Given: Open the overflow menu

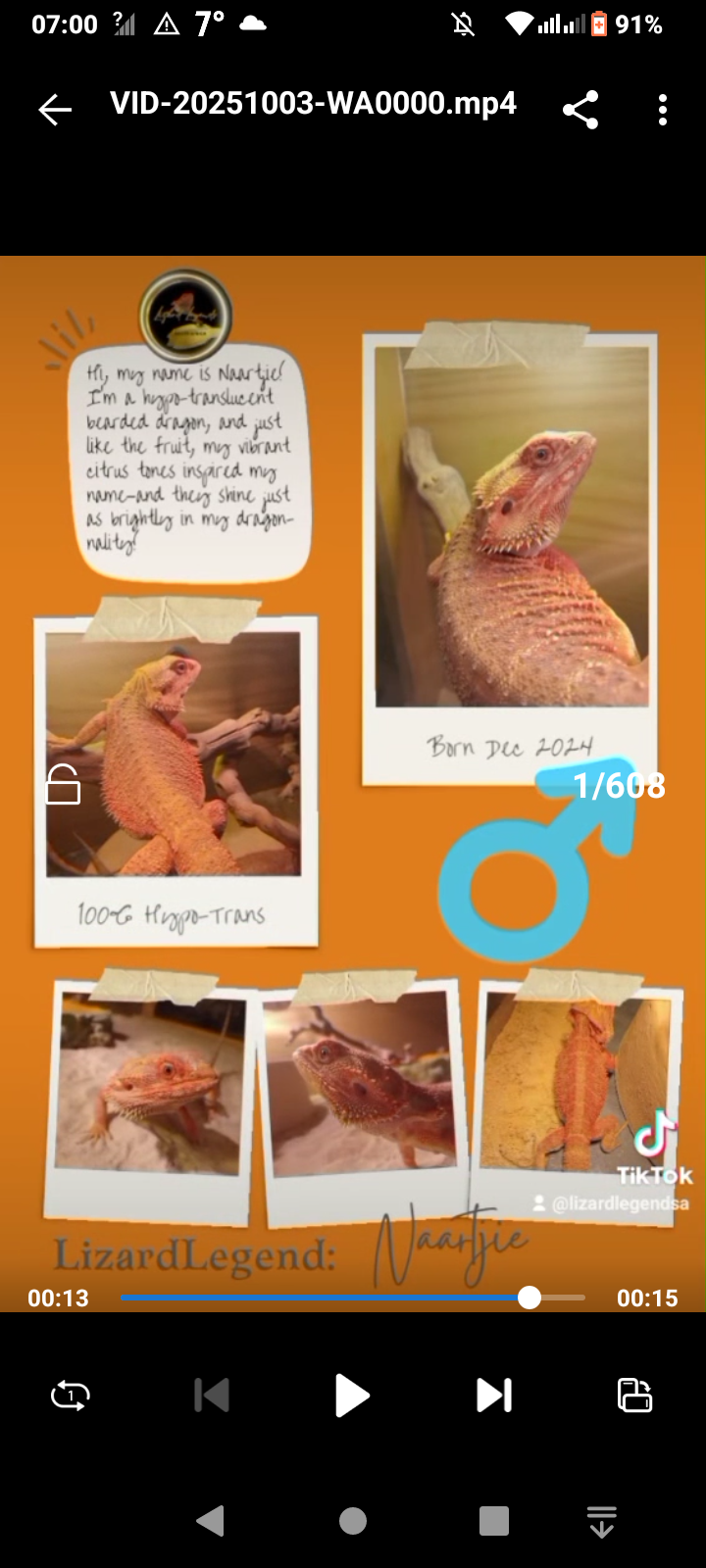Looking at the screenshot, I should click(663, 110).
